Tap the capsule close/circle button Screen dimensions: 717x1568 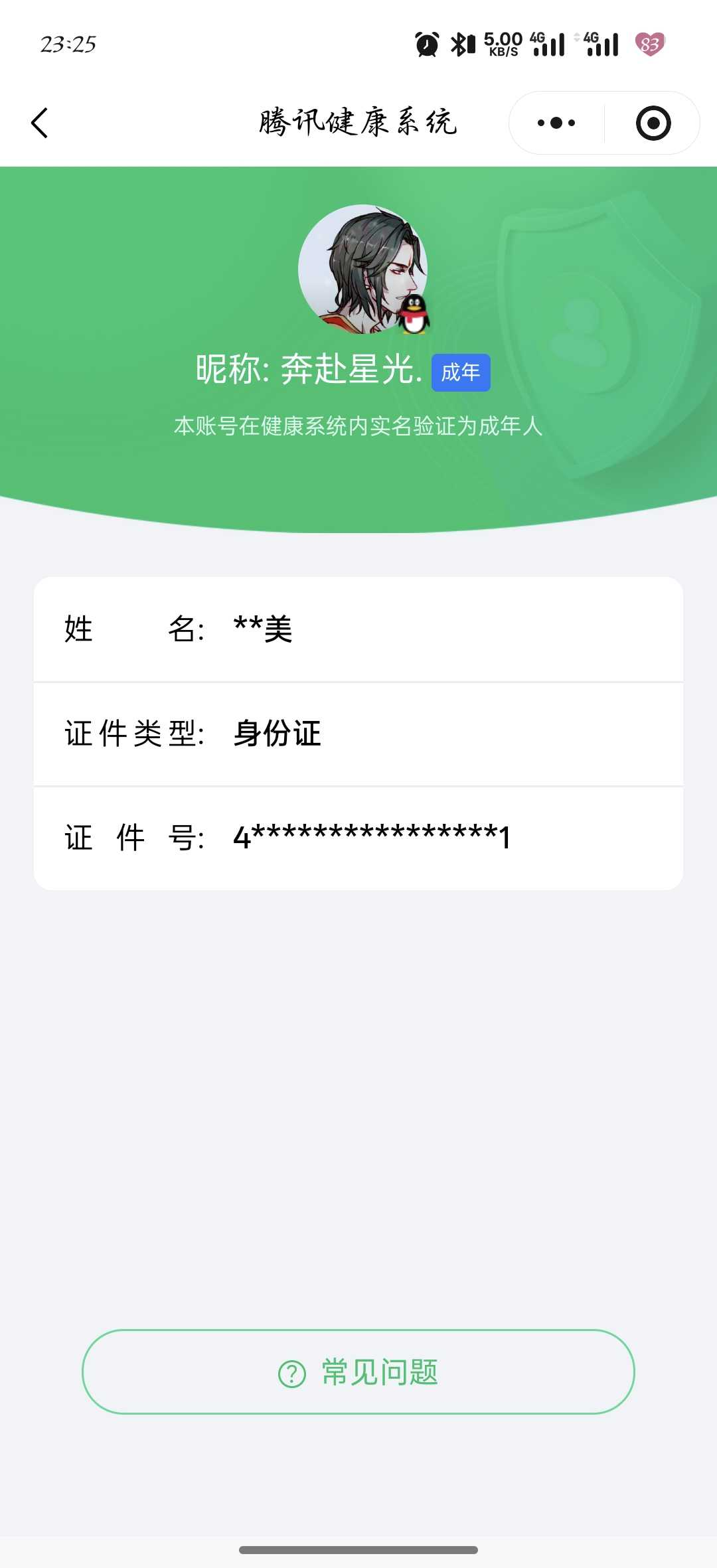pyautogui.click(x=653, y=122)
